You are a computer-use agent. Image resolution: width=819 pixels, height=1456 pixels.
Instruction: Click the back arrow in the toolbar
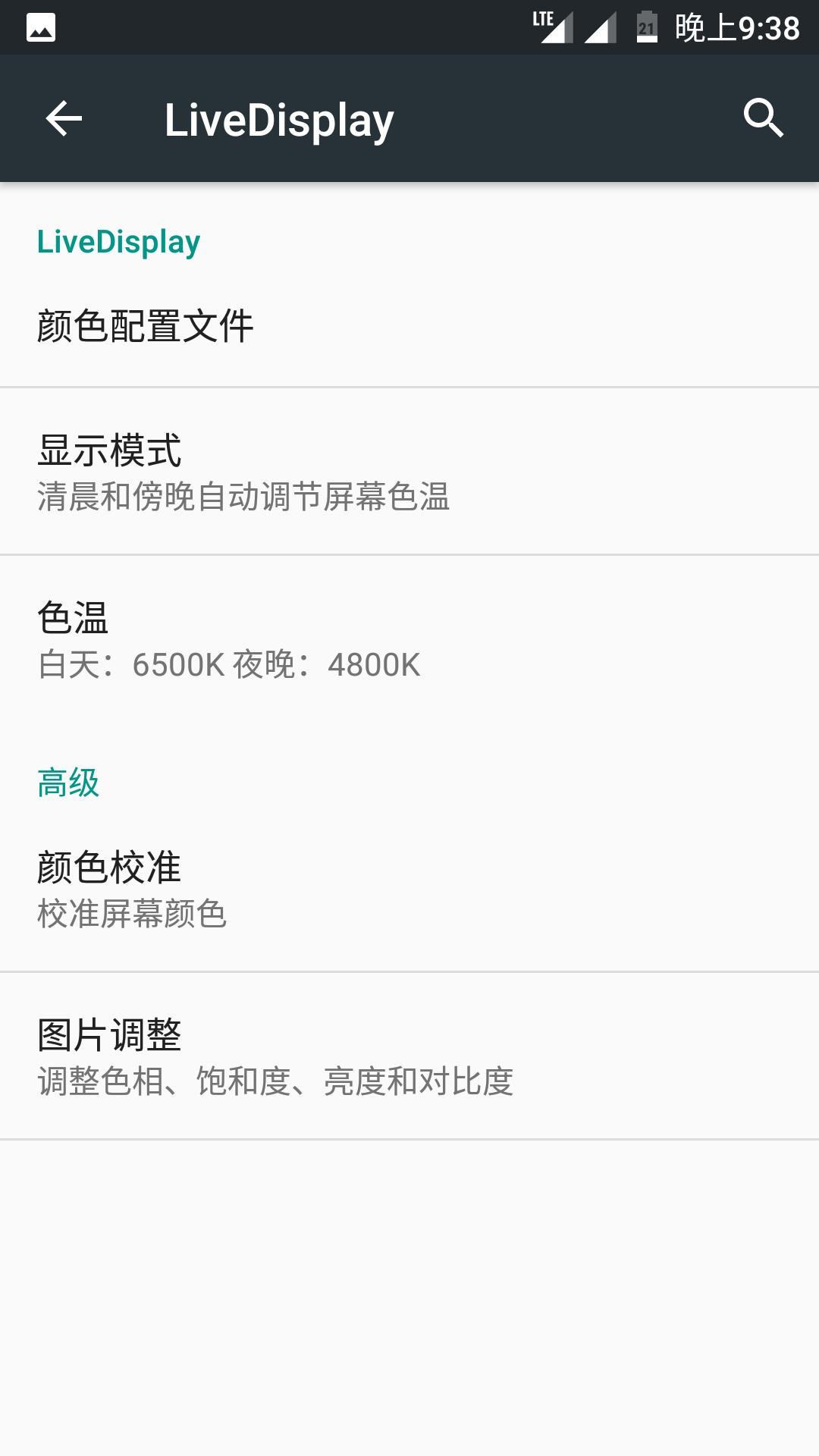[64, 118]
